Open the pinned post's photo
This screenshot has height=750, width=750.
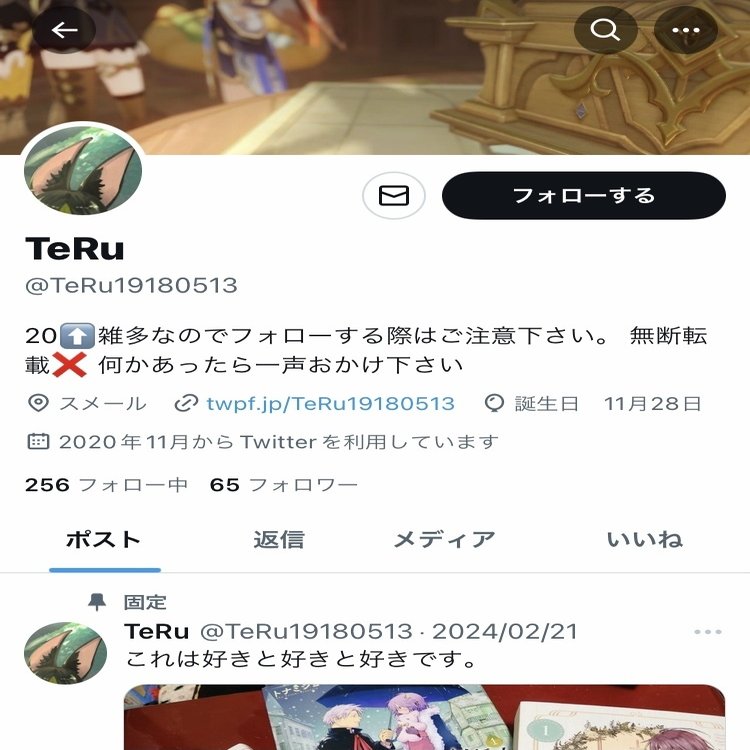[424, 718]
